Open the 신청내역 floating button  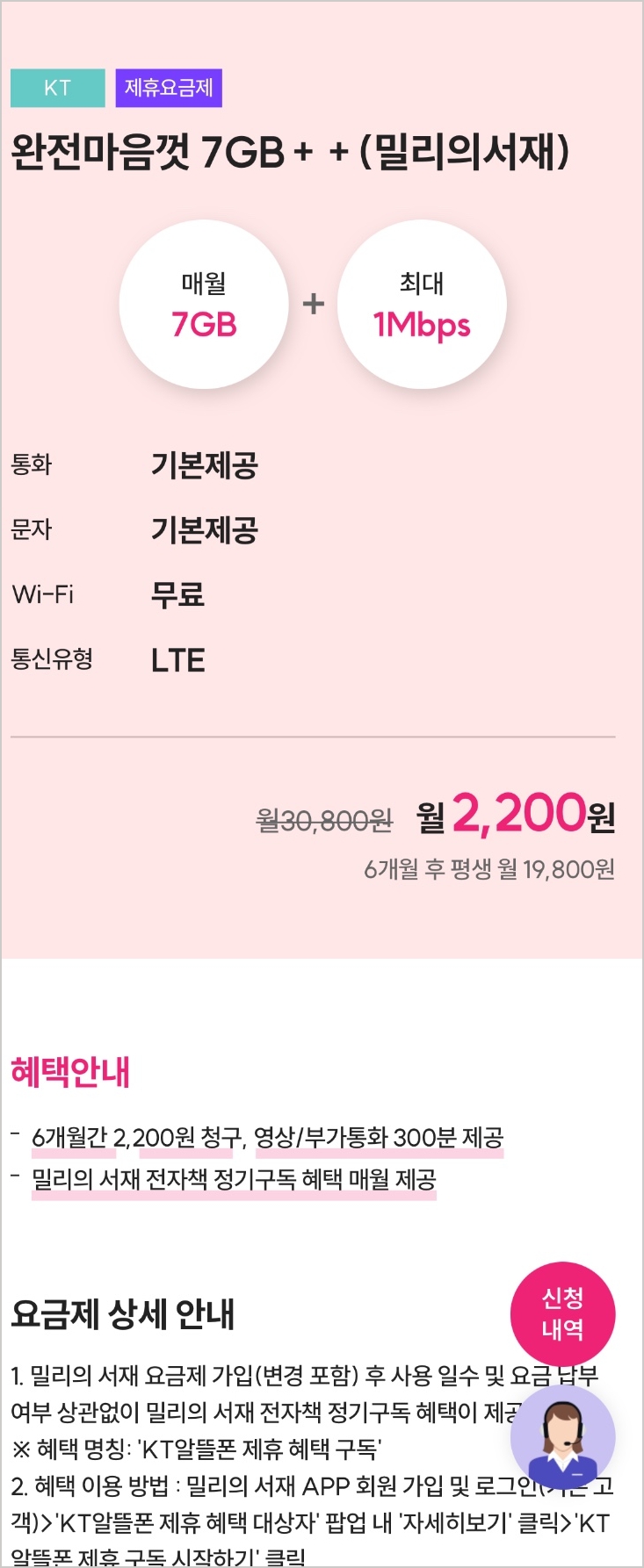[x=562, y=1313]
